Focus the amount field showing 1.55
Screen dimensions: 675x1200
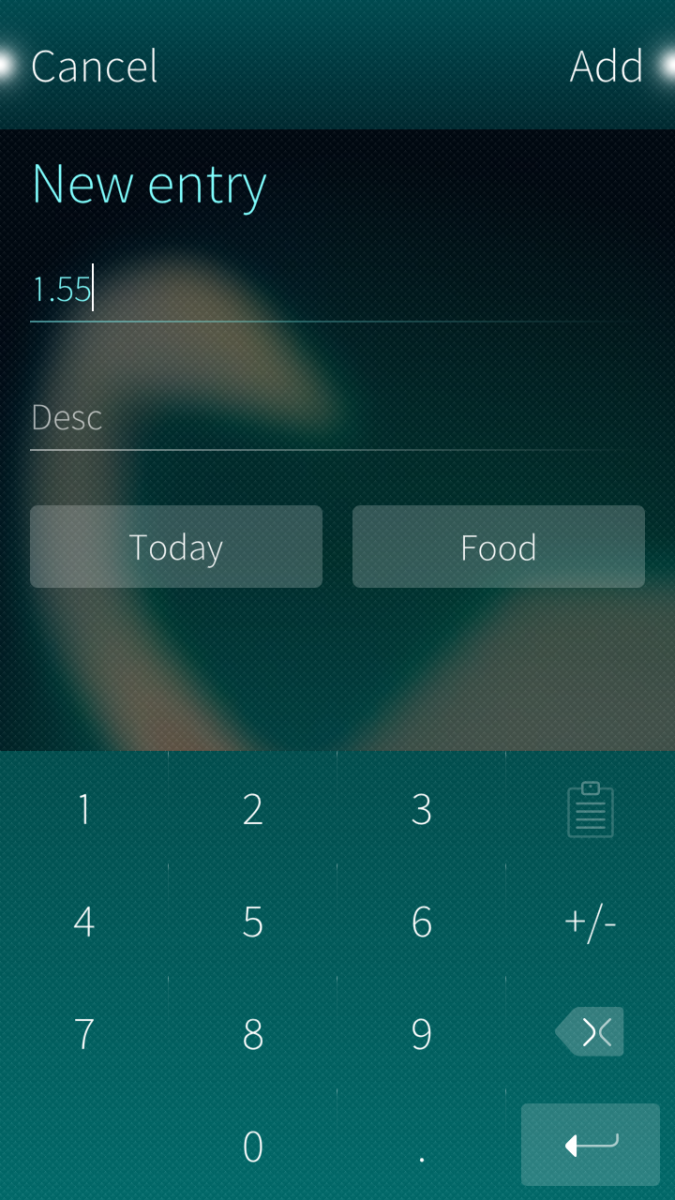[x=320, y=290]
